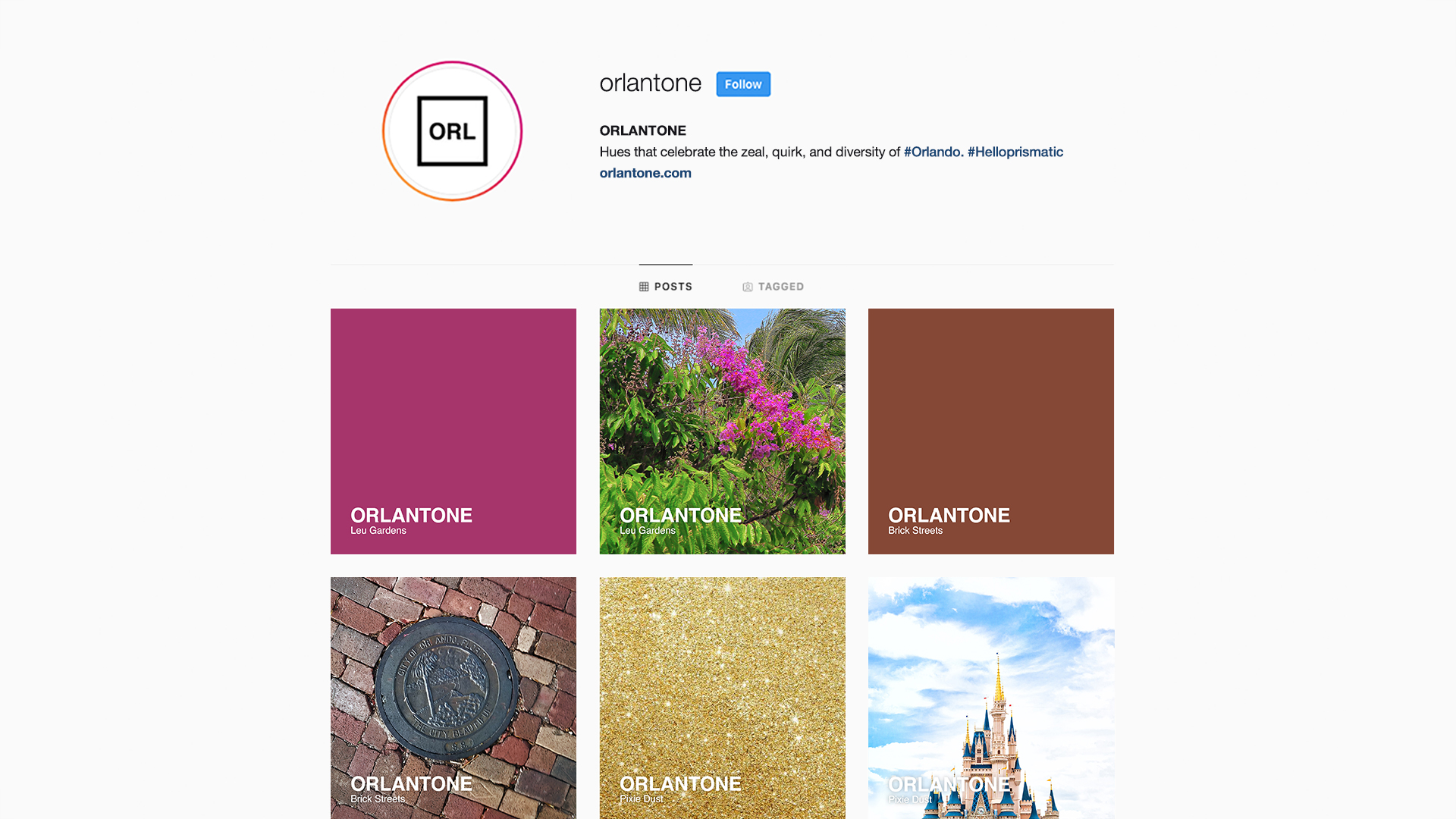Switch to the Posts tab

pyautogui.click(x=665, y=287)
